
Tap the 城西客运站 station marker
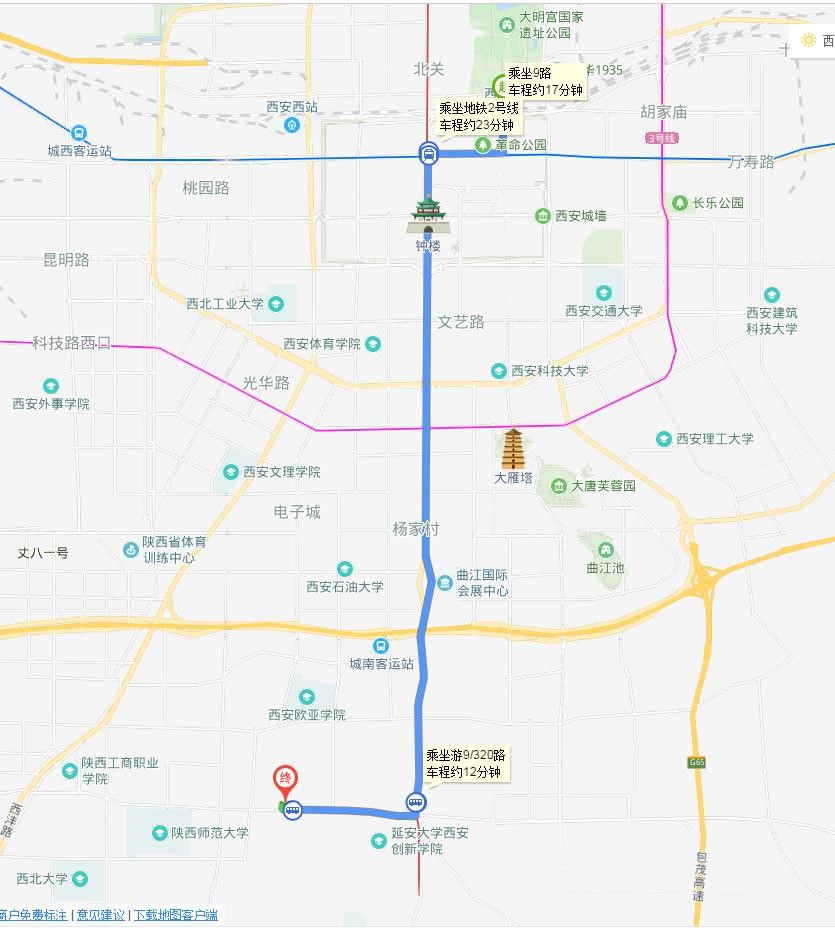click(79, 133)
